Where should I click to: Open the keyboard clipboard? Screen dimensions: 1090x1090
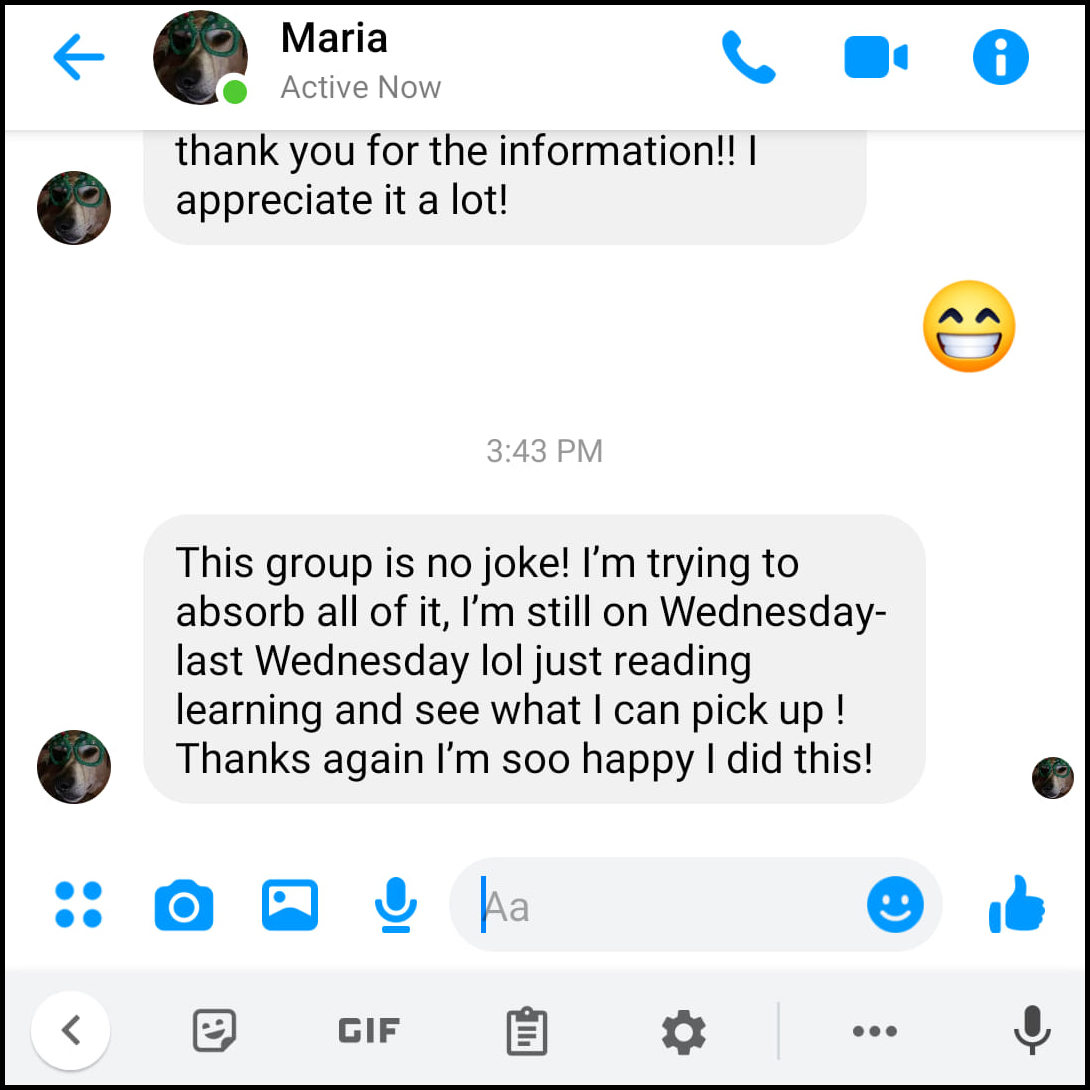pyautogui.click(x=527, y=1031)
